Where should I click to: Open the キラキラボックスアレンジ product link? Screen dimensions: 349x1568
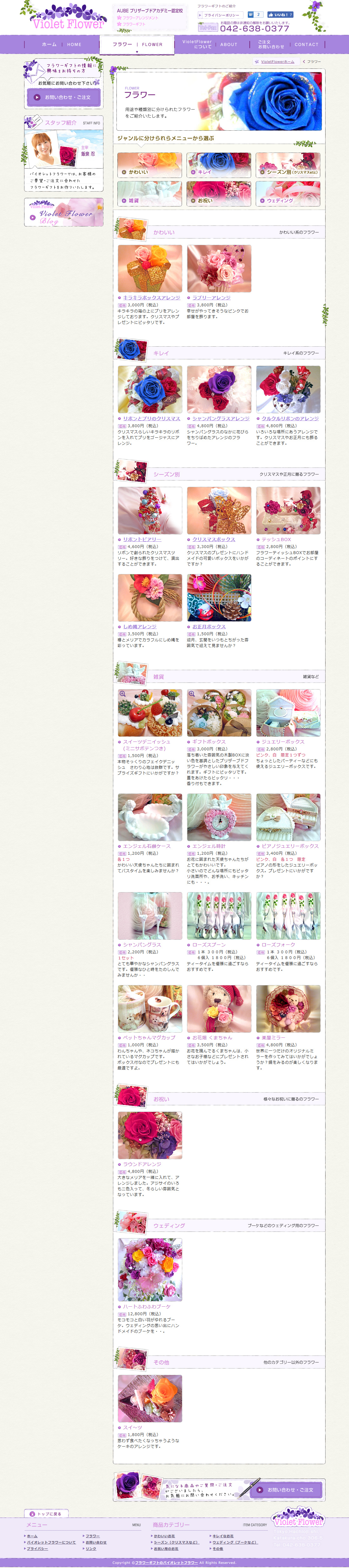pos(151,298)
